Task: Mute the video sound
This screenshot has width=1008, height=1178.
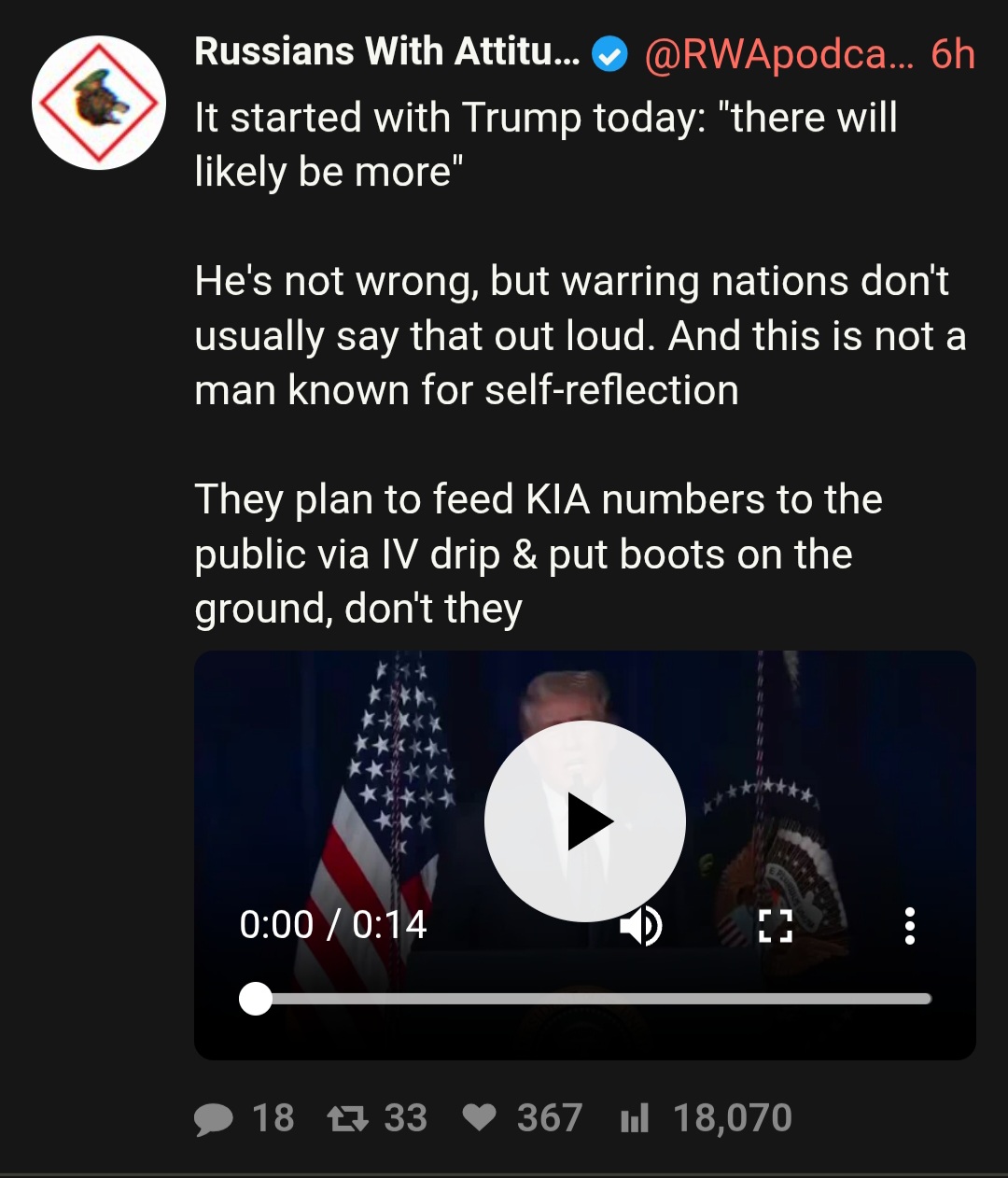Action: 641,926
